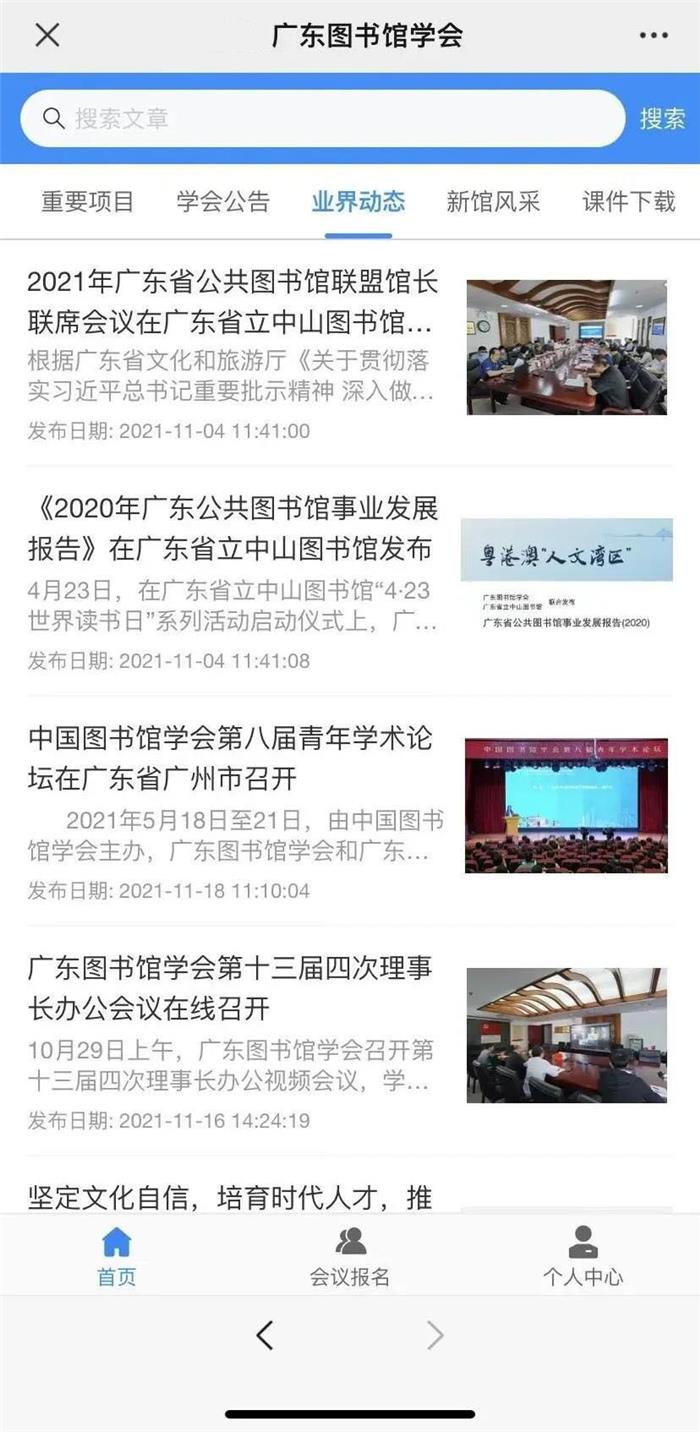Switch to the 新馆风采 tab
This screenshot has width=700, height=1432.
(493, 201)
